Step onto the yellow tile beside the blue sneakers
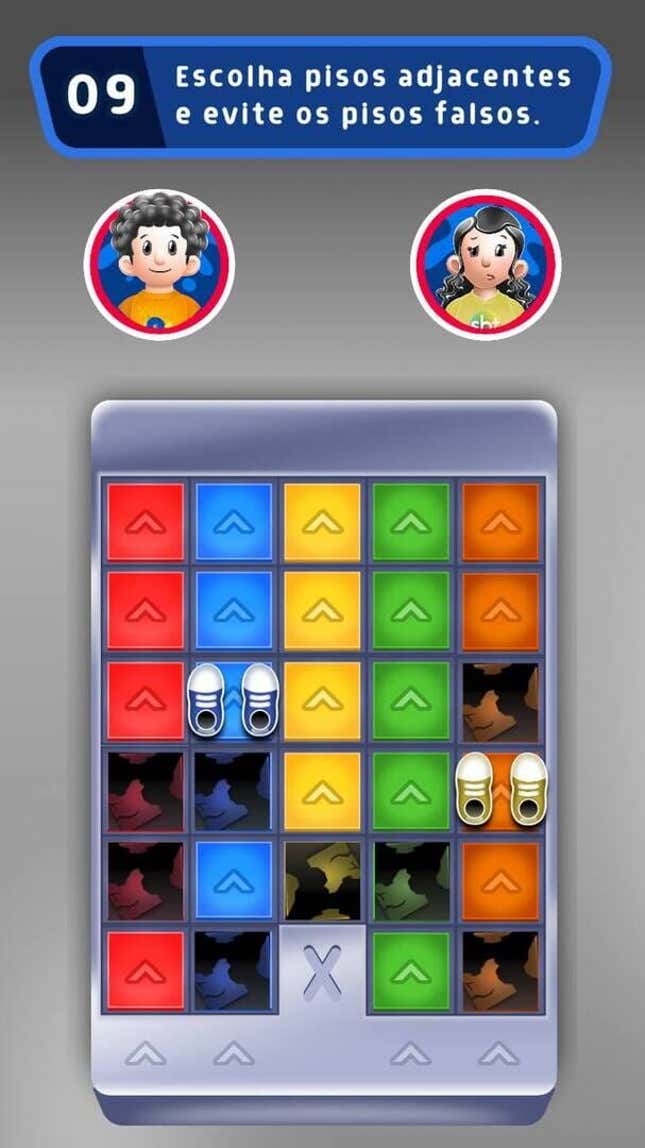The image size is (645, 1148). point(322,700)
